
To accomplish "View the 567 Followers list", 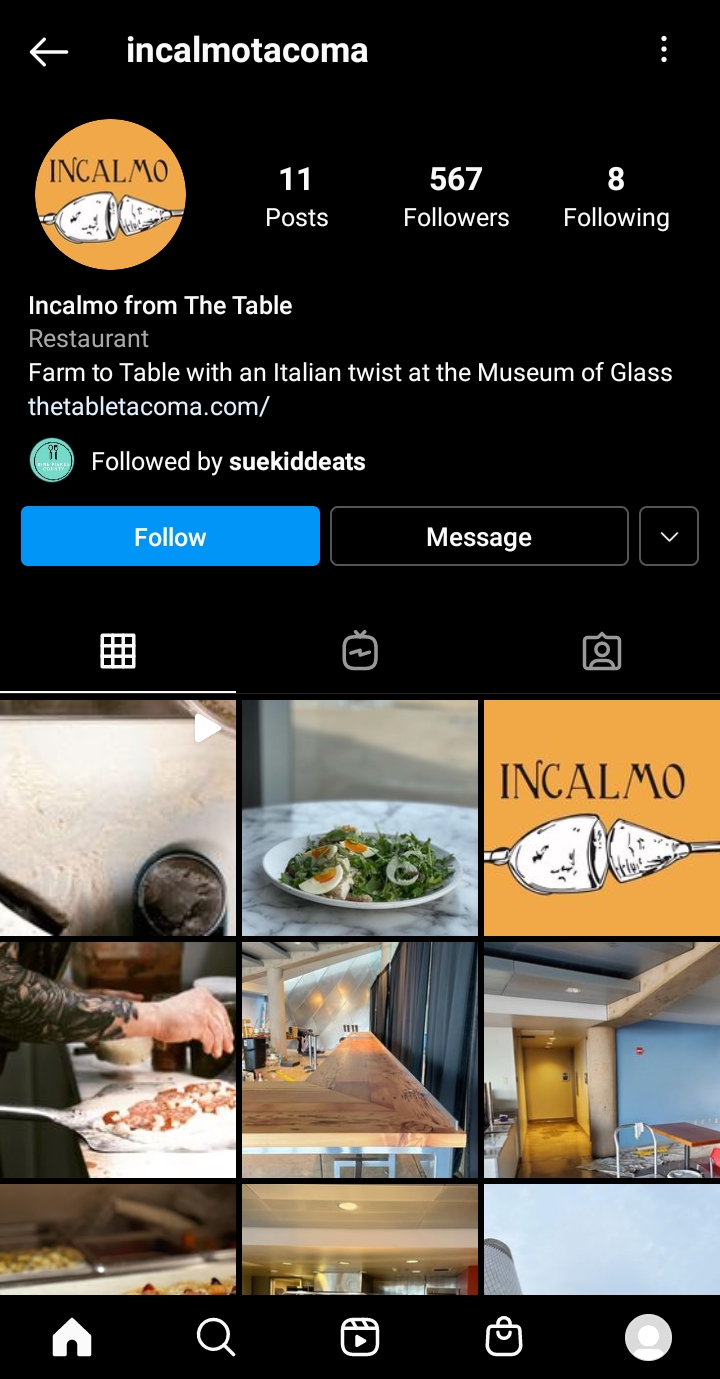I will [x=456, y=196].
